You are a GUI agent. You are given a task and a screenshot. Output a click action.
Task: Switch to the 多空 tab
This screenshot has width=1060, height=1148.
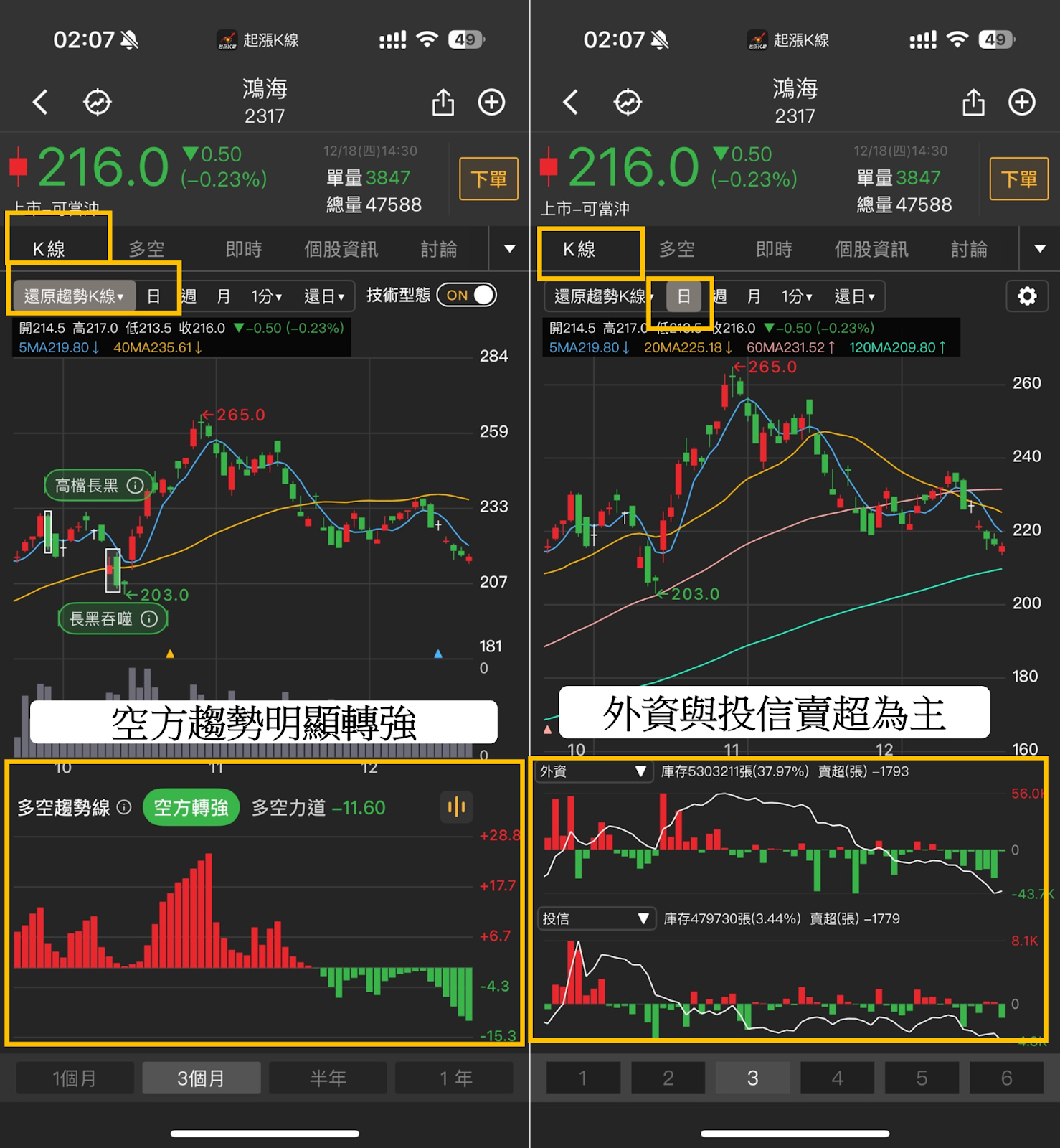[x=147, y=249]
